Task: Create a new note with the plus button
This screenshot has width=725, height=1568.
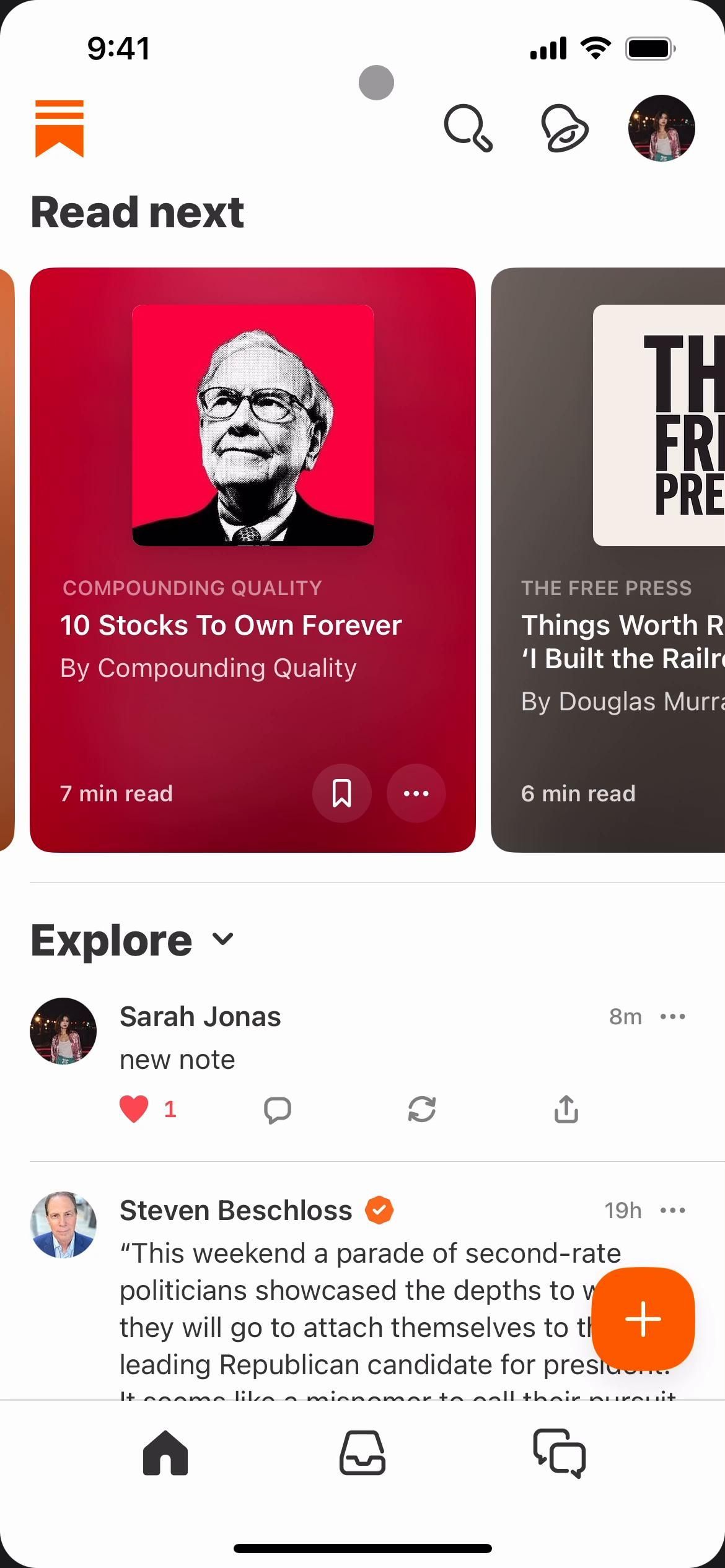Action: [643, 1318]
